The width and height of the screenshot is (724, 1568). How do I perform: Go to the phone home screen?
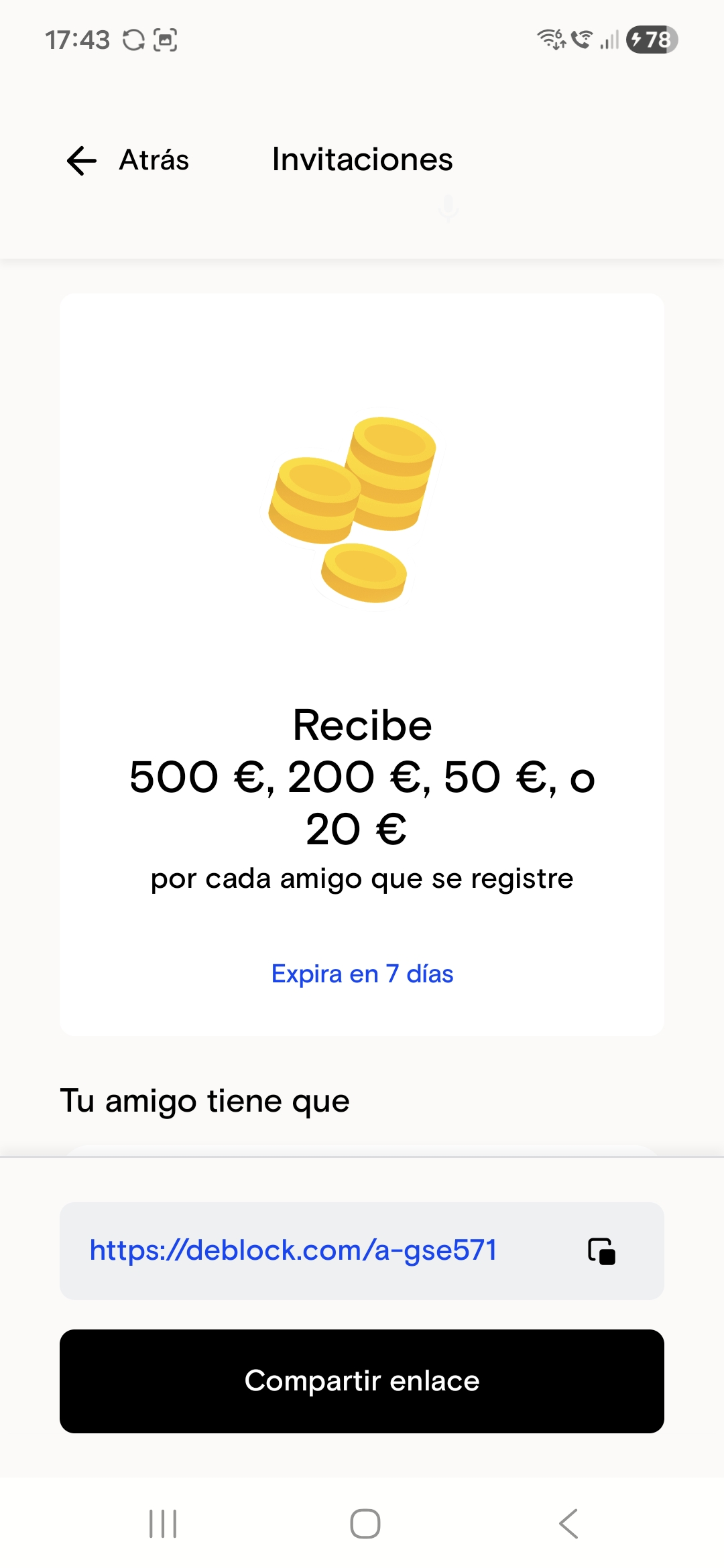coord(365,1524)
